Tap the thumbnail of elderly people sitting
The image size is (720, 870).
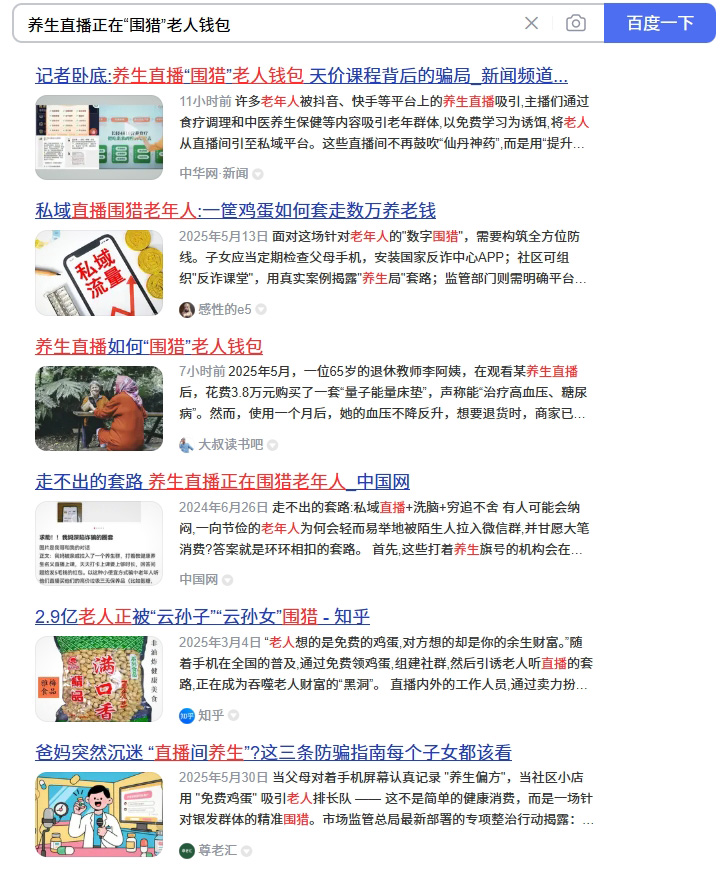[99, 408]
